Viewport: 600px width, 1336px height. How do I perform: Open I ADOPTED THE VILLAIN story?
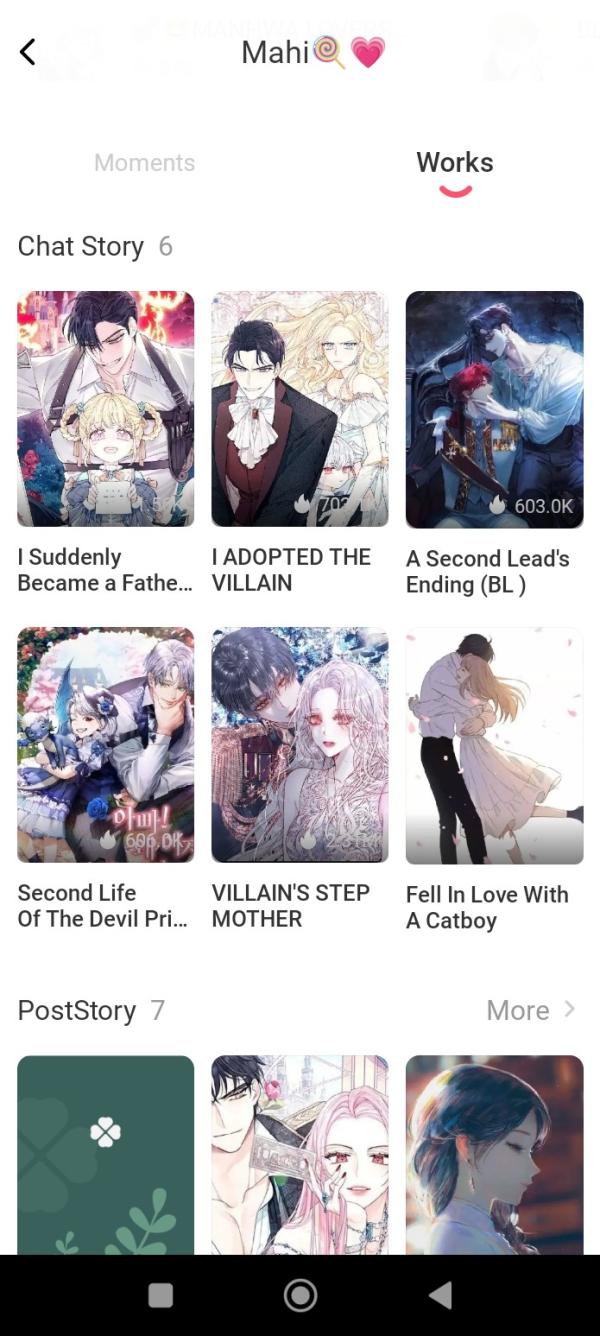click(x=300, y=409)
